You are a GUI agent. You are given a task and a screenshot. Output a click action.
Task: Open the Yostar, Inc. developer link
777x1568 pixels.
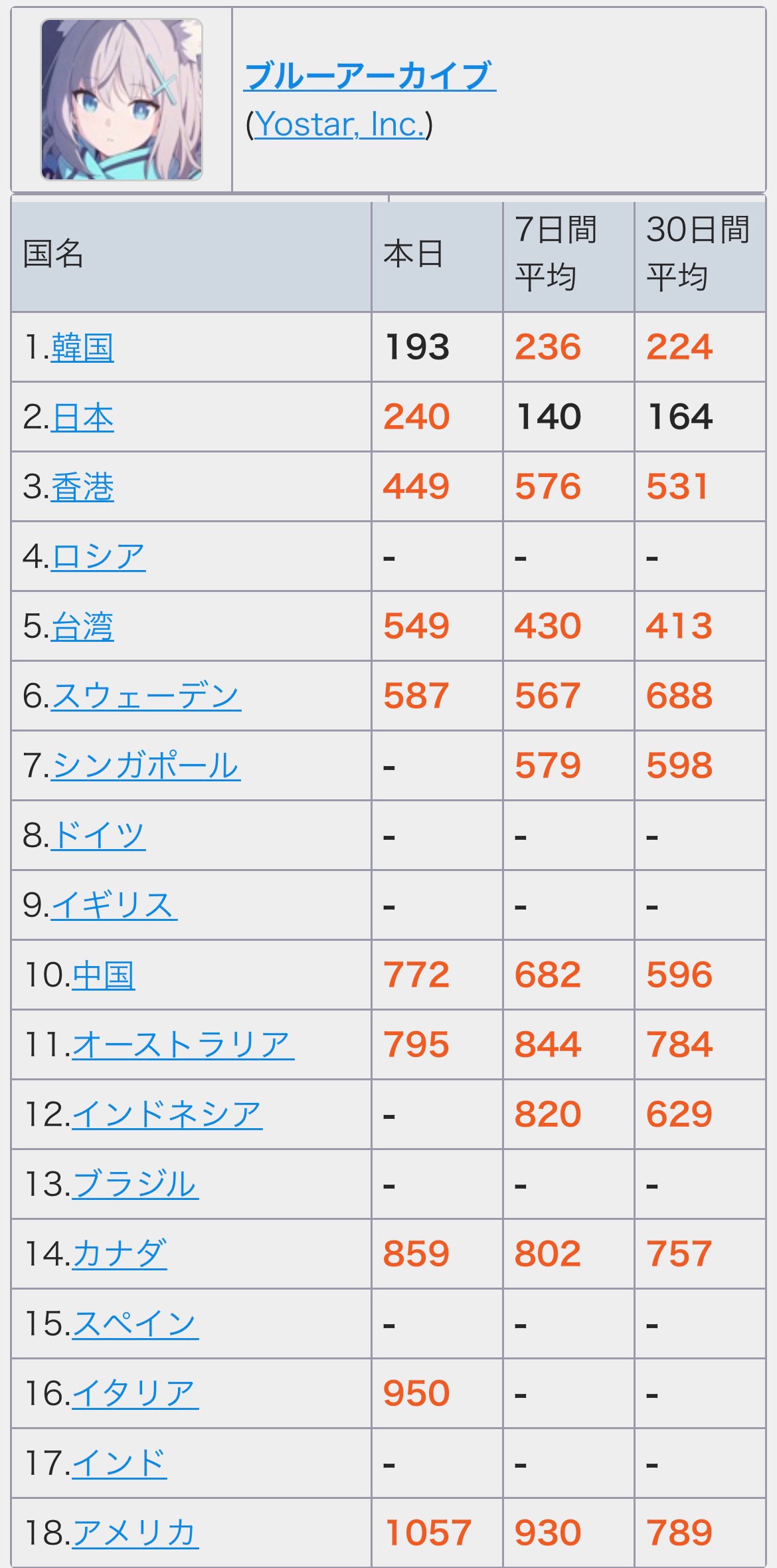point(339,124)
